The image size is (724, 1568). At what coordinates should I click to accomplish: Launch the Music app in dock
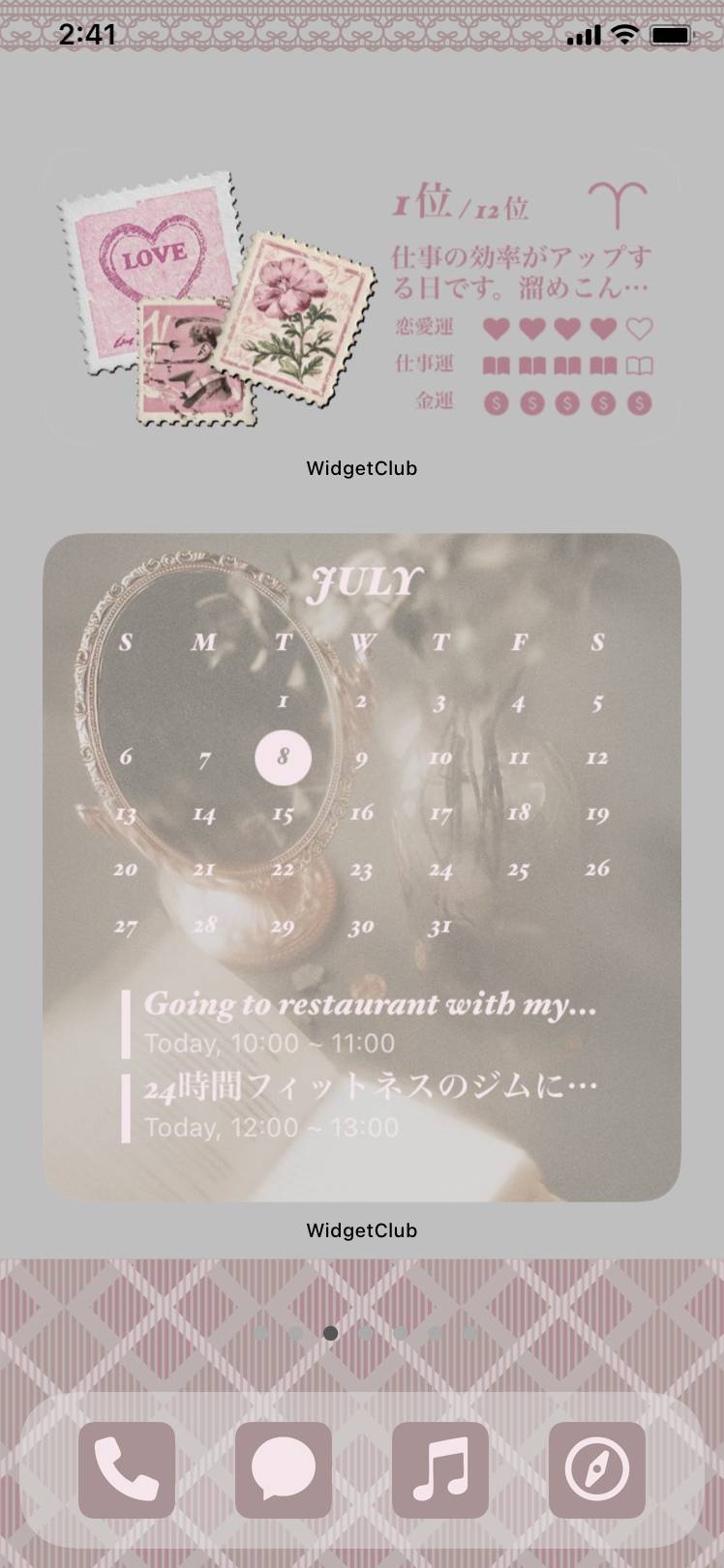[440, 1469]
